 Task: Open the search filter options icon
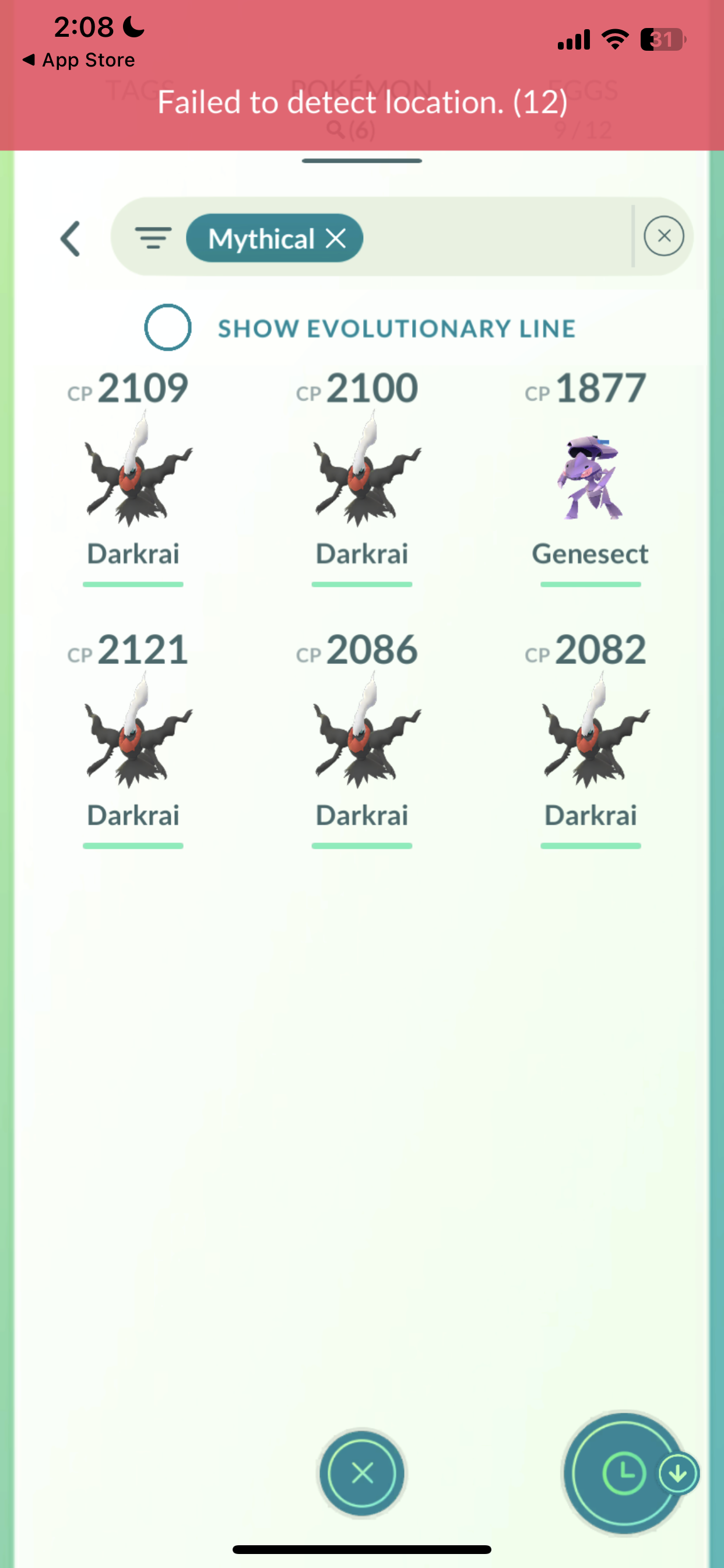[153, 237]
